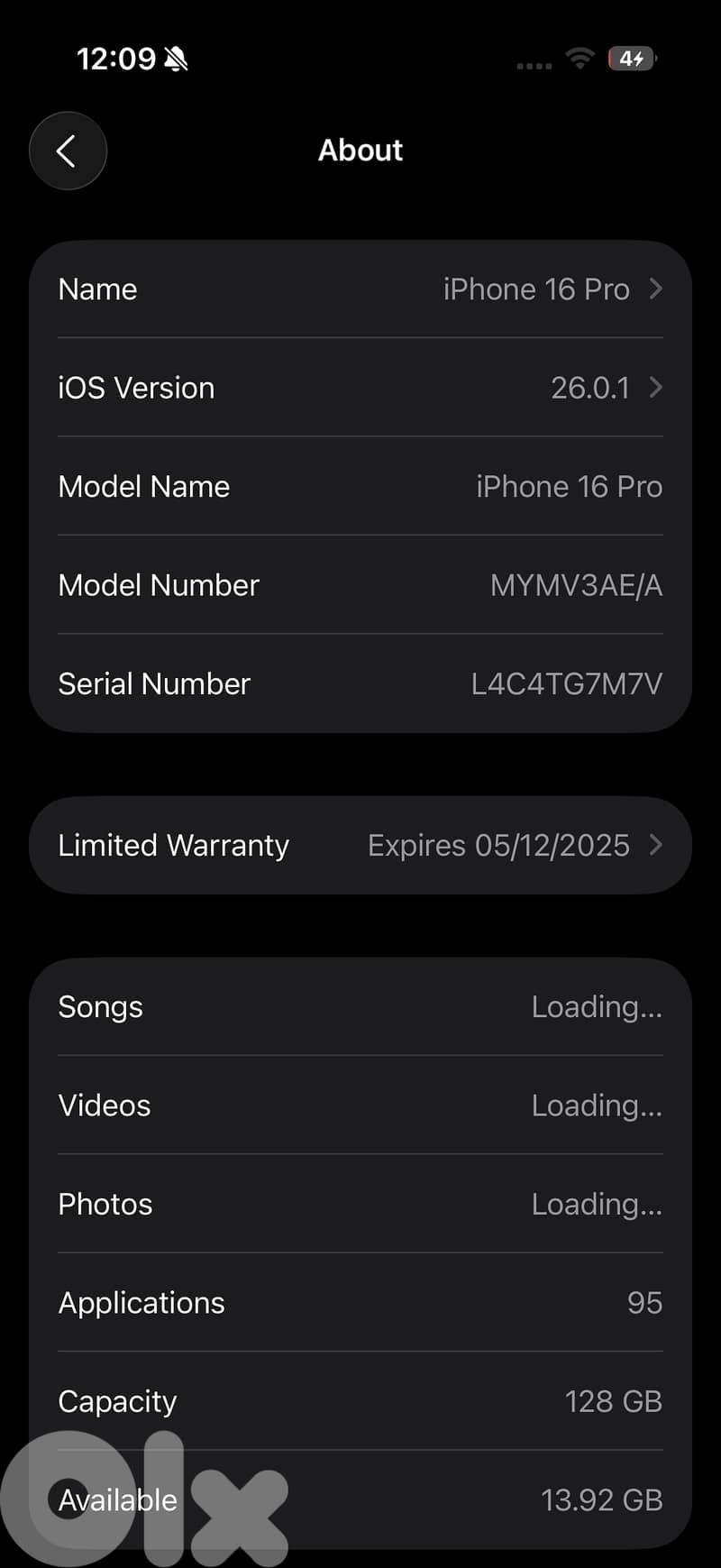Select the Model Name row

360,486
